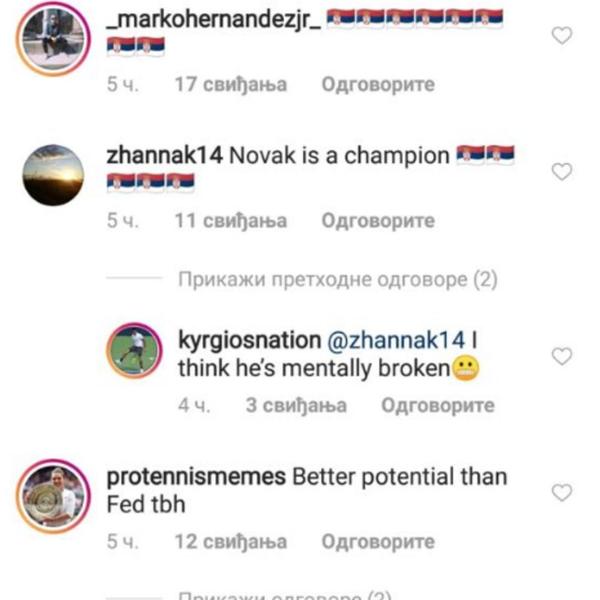The width and height of the screenshot is (600, 600).
Task: Like _markohernandezjr_'s comment
Action: pos(562,36)
